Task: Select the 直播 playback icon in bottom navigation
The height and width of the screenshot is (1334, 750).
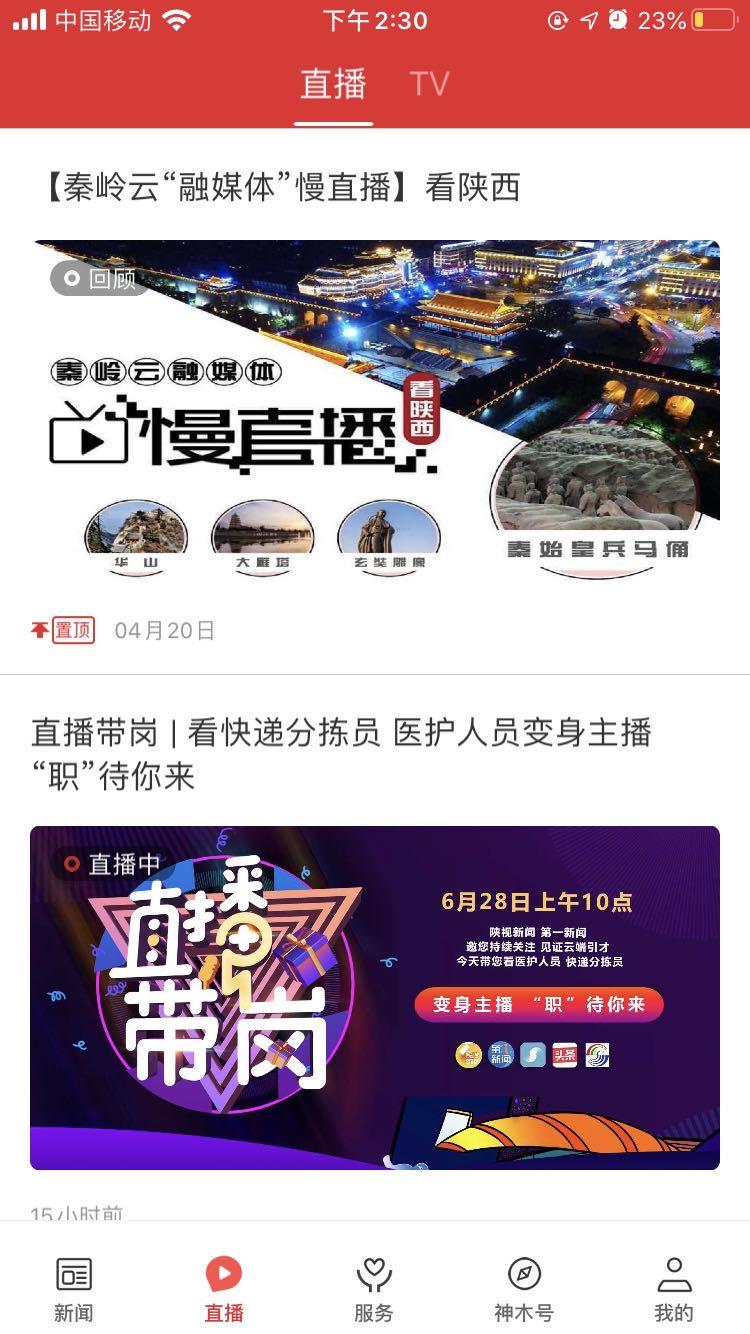Action: pyautogui.click(x=224, y=1275)
